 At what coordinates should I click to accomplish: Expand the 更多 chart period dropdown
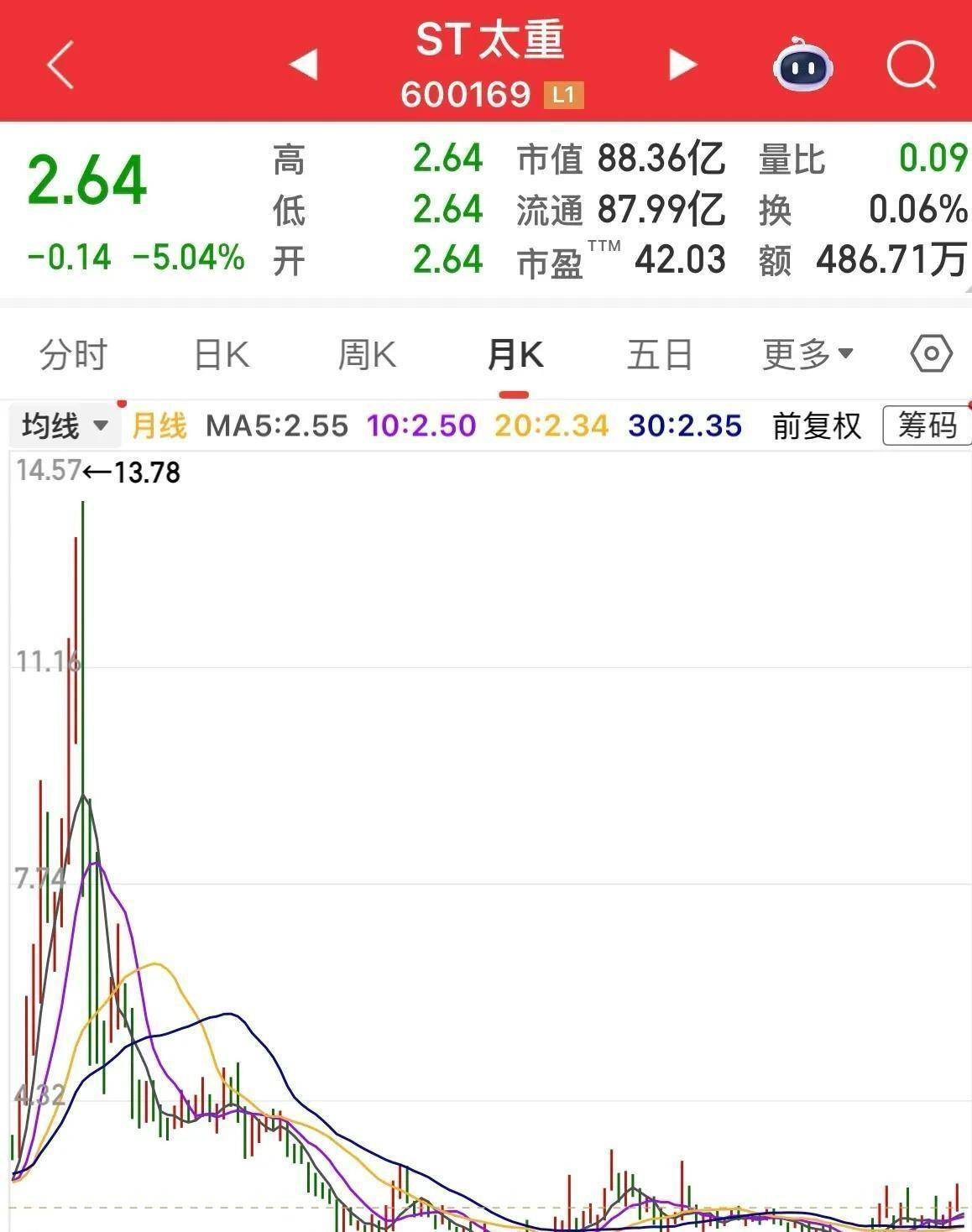pos(807,355)
